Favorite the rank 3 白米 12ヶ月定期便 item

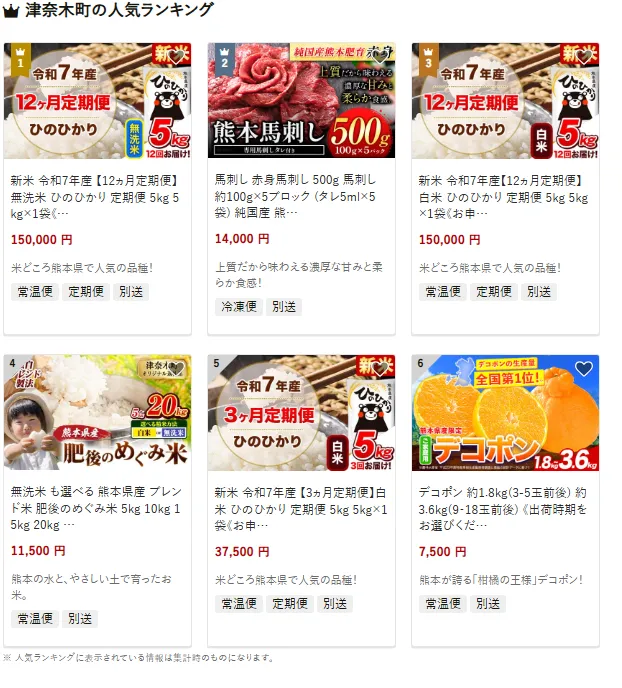coord(584,59)
